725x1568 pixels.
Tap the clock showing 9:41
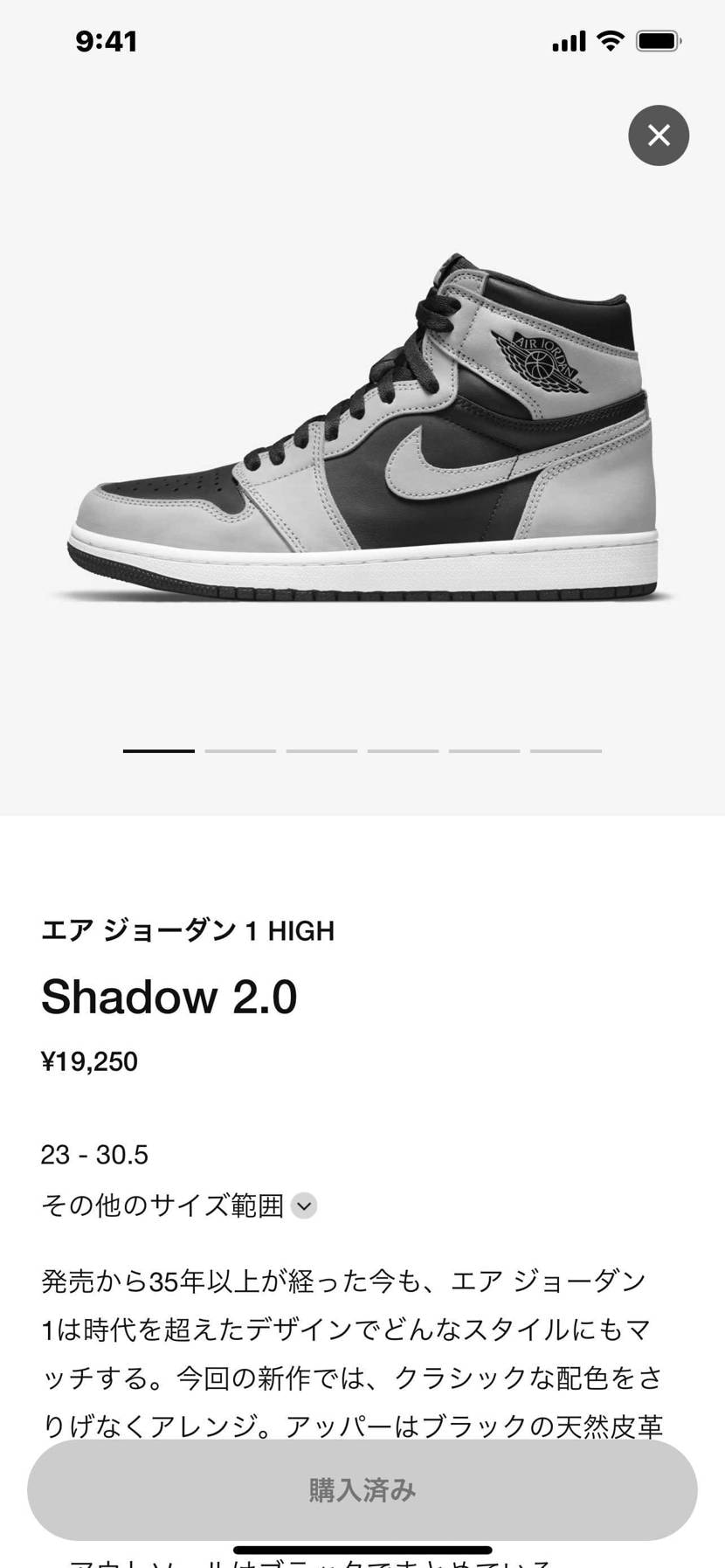pyautogui.click(x=107, y=41)
